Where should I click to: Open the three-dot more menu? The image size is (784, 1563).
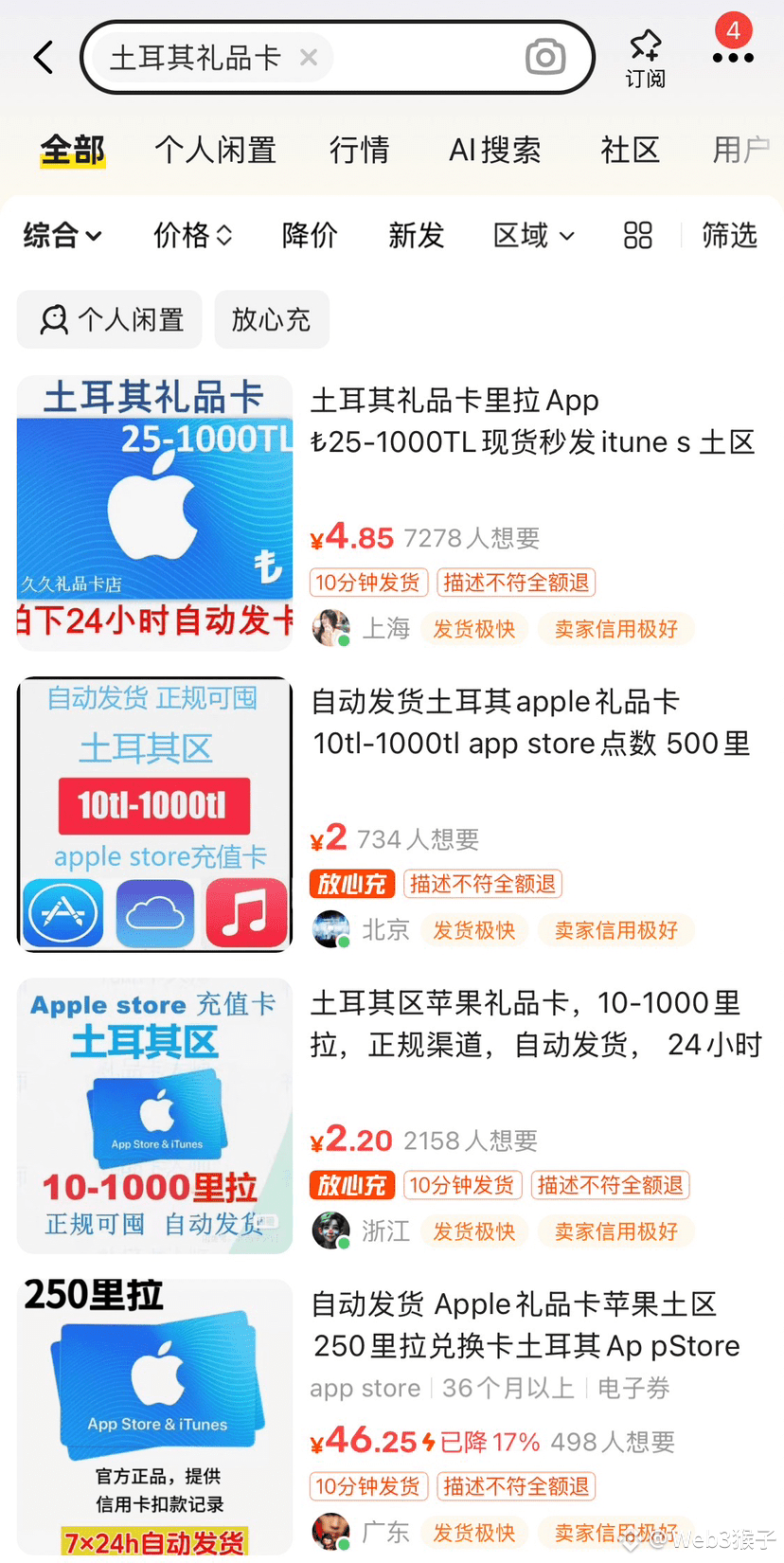click(x=733, y=58)
